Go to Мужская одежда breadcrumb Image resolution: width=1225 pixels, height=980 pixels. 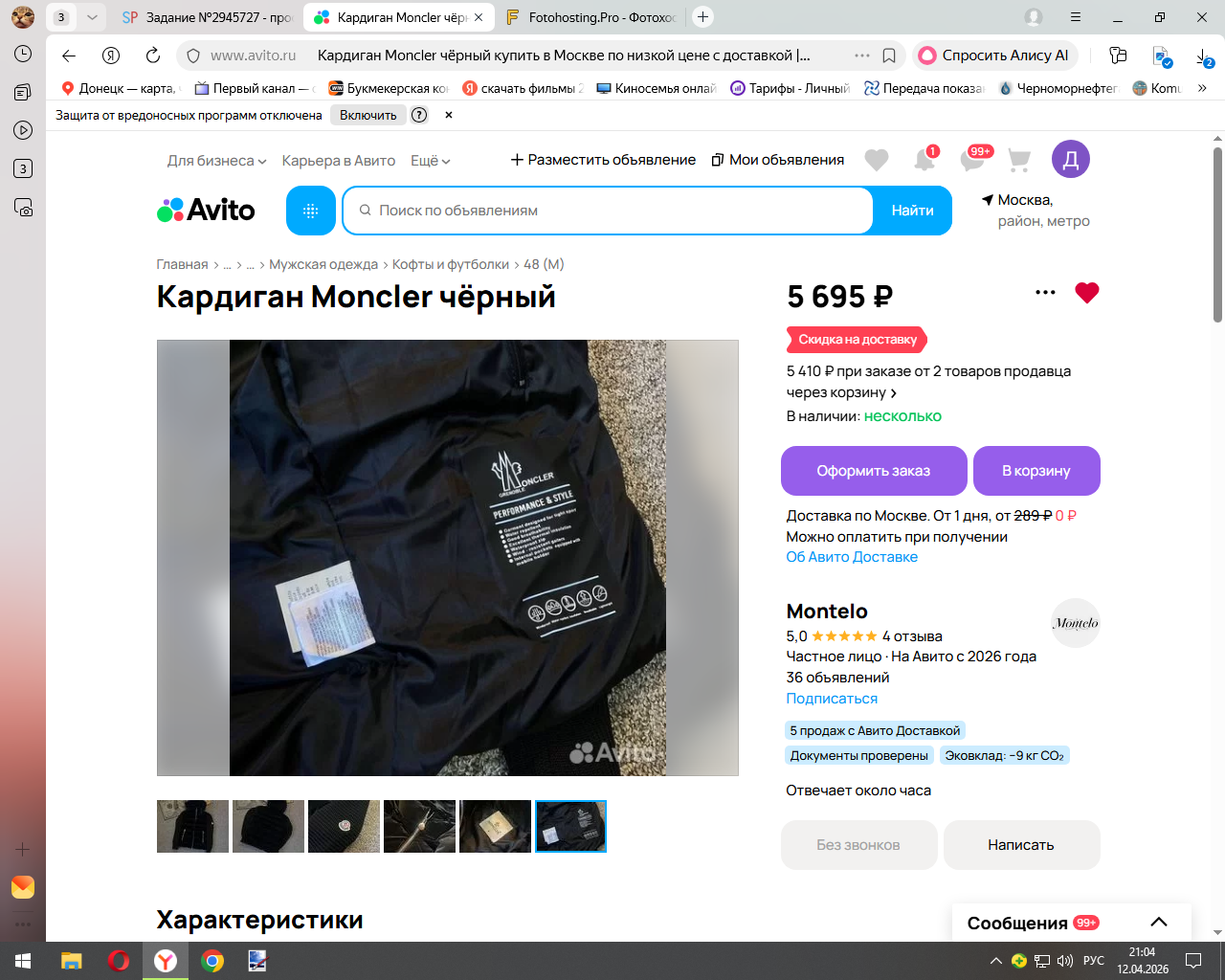[323, 264]
